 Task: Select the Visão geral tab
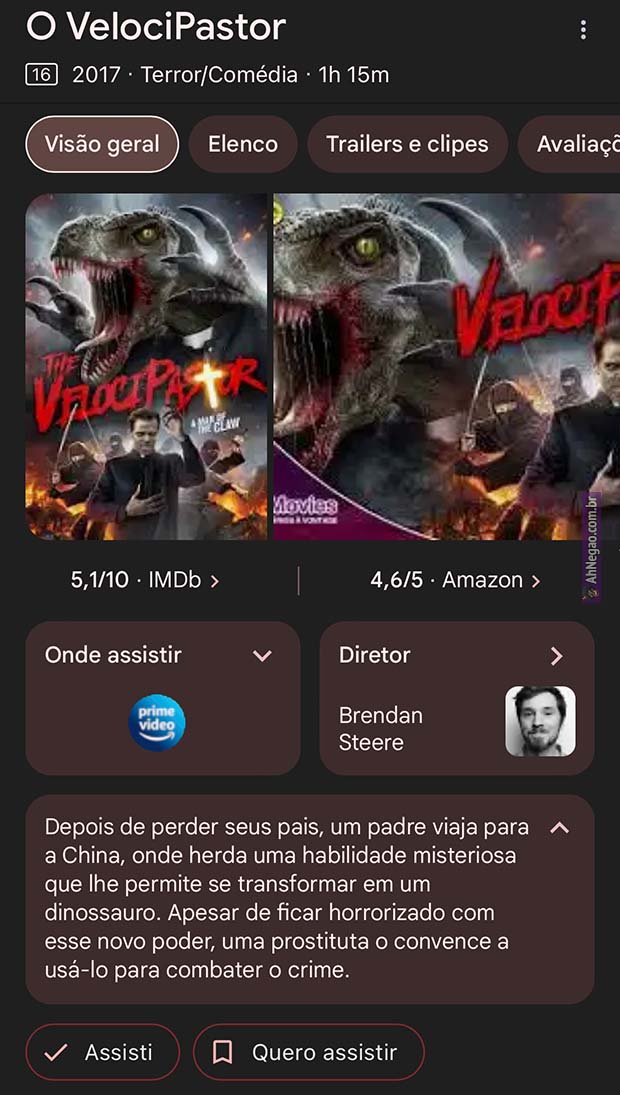pyautogui.click(x=102, y=144)
